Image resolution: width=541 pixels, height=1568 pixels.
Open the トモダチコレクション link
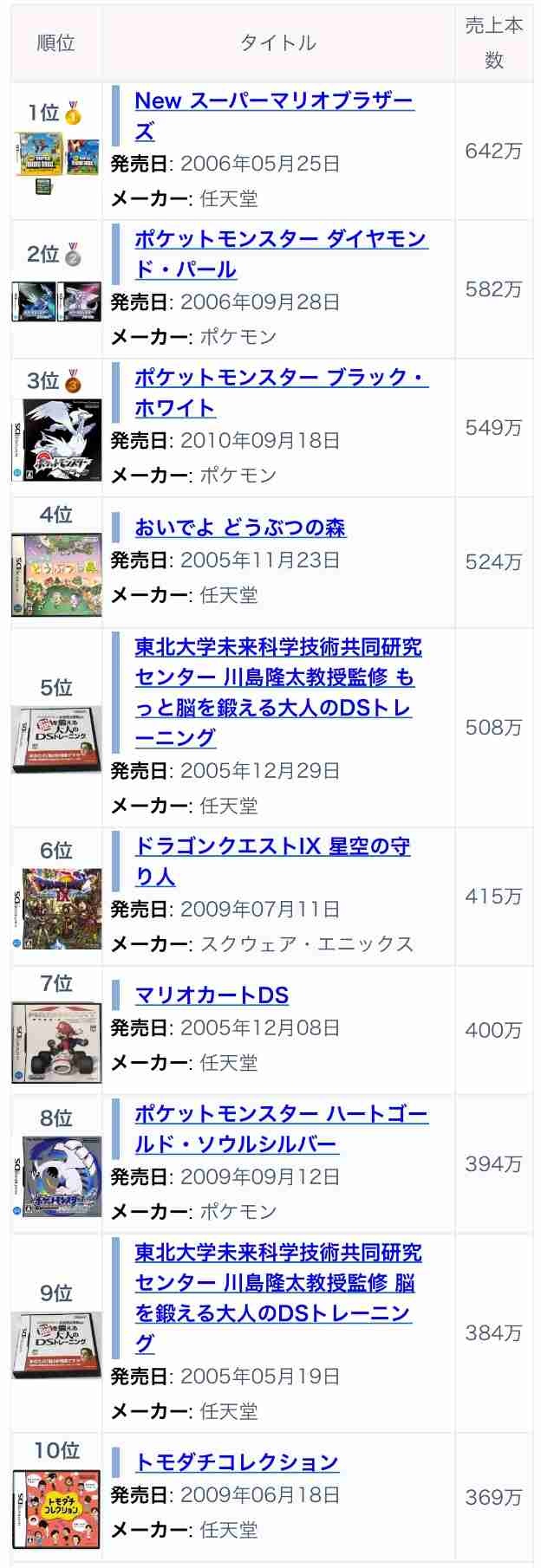coord(237,1462)
